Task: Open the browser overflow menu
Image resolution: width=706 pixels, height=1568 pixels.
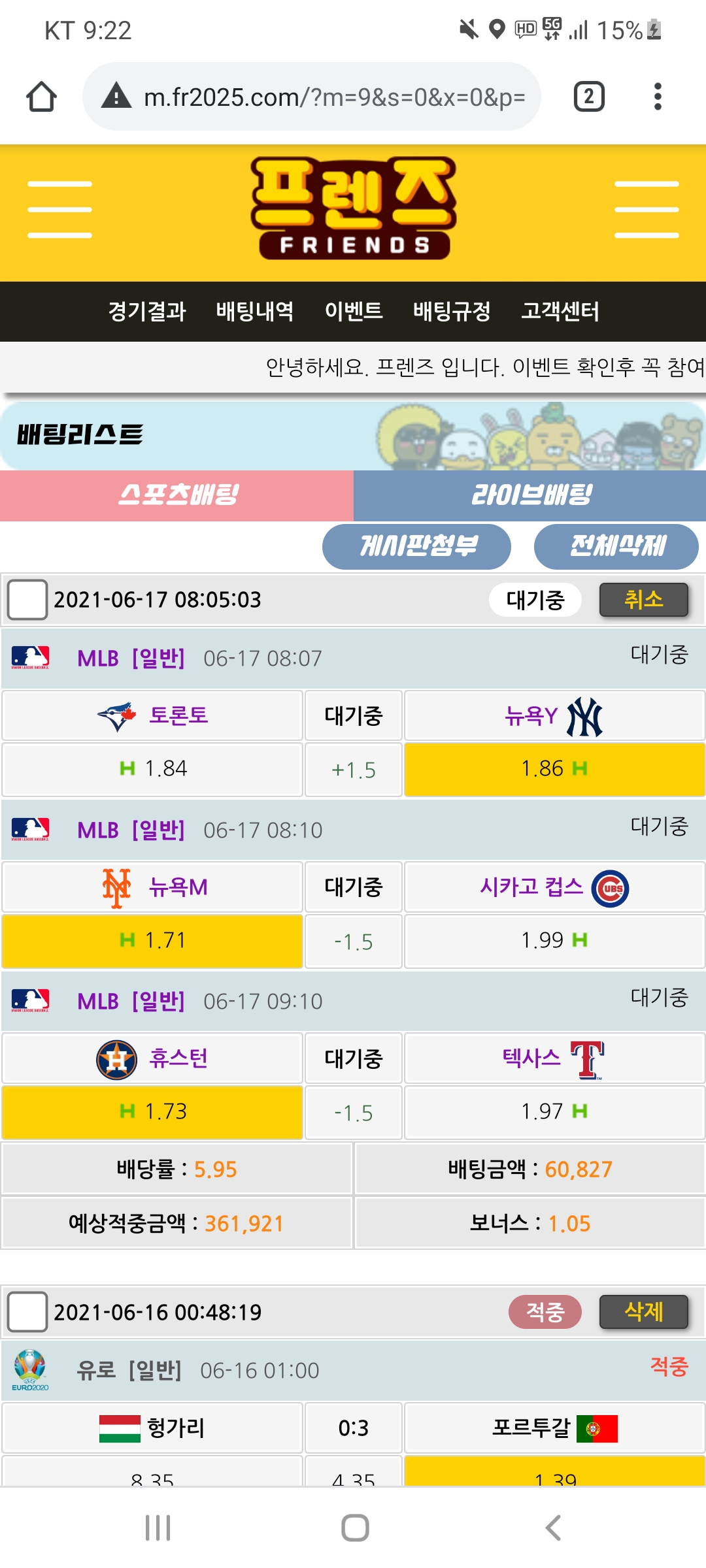Action: click(658, 97)
